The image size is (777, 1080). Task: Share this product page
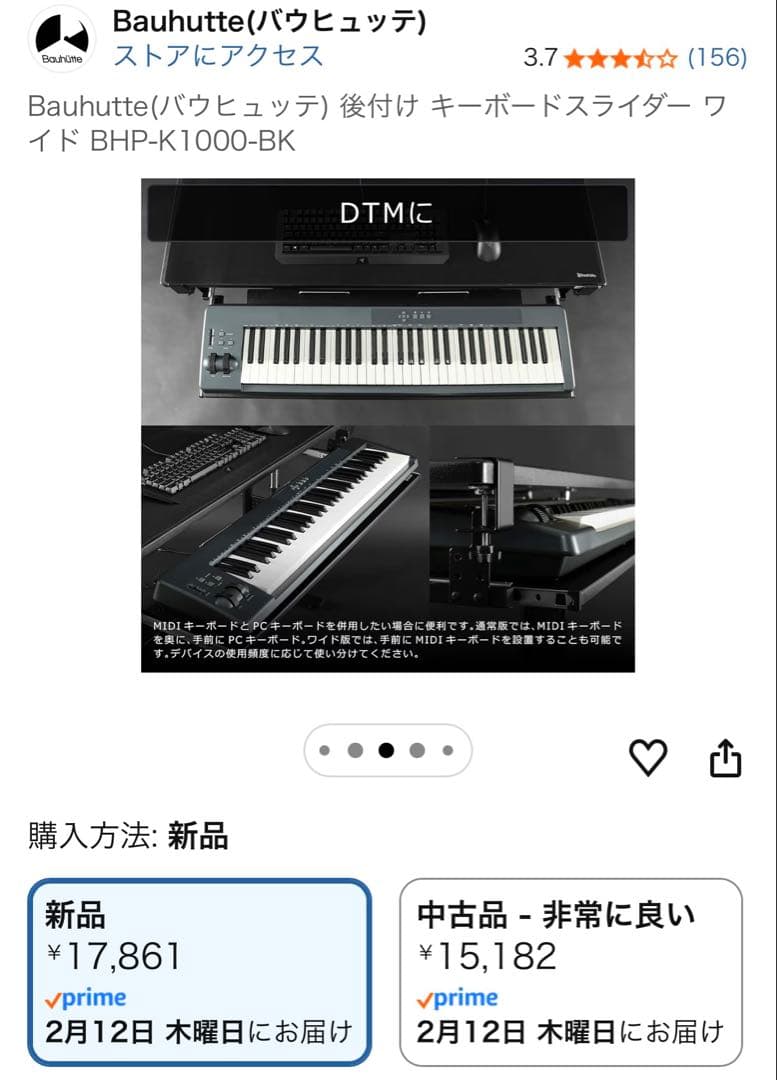(x=725, y=758)
